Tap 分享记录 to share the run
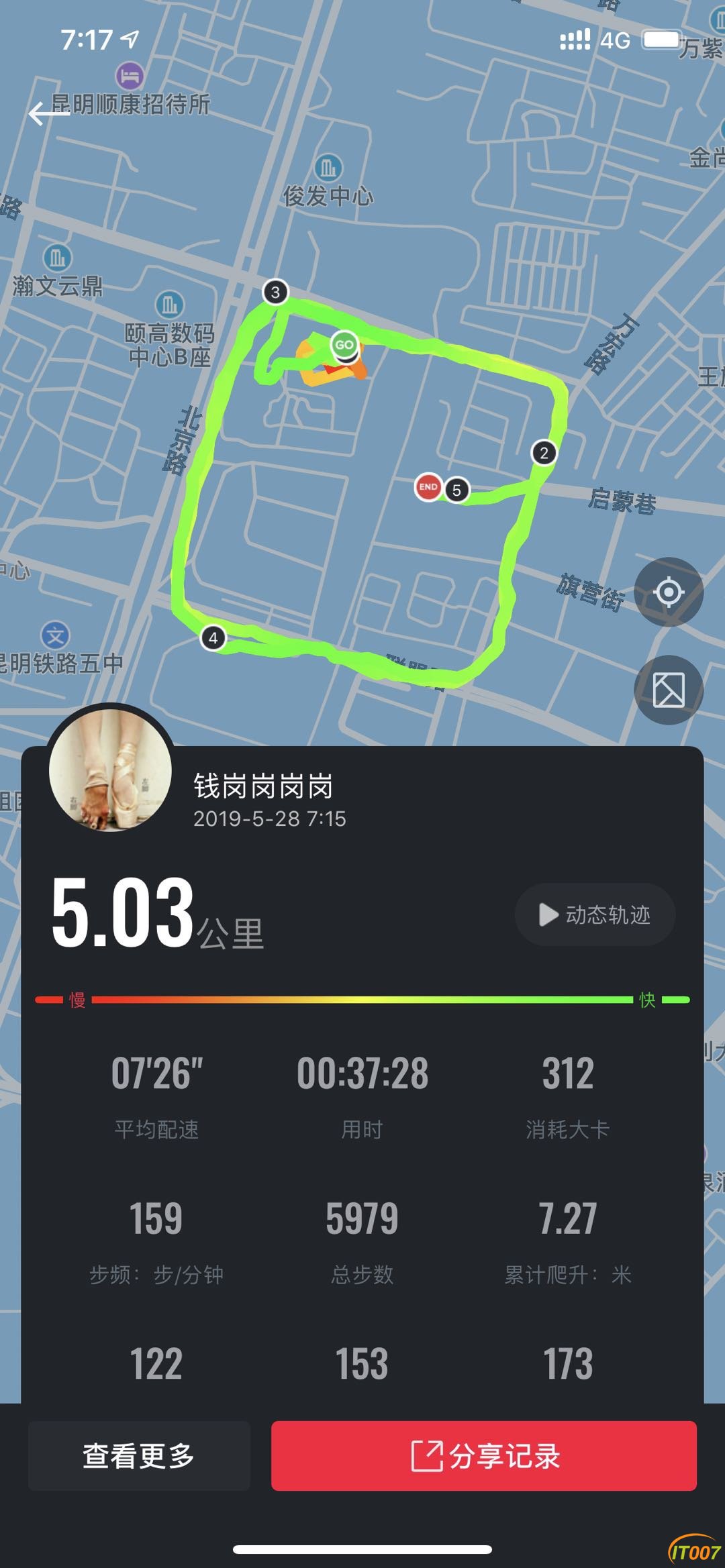The width and height of the screenshot is (725, 1568). (x=483, y=1455)
